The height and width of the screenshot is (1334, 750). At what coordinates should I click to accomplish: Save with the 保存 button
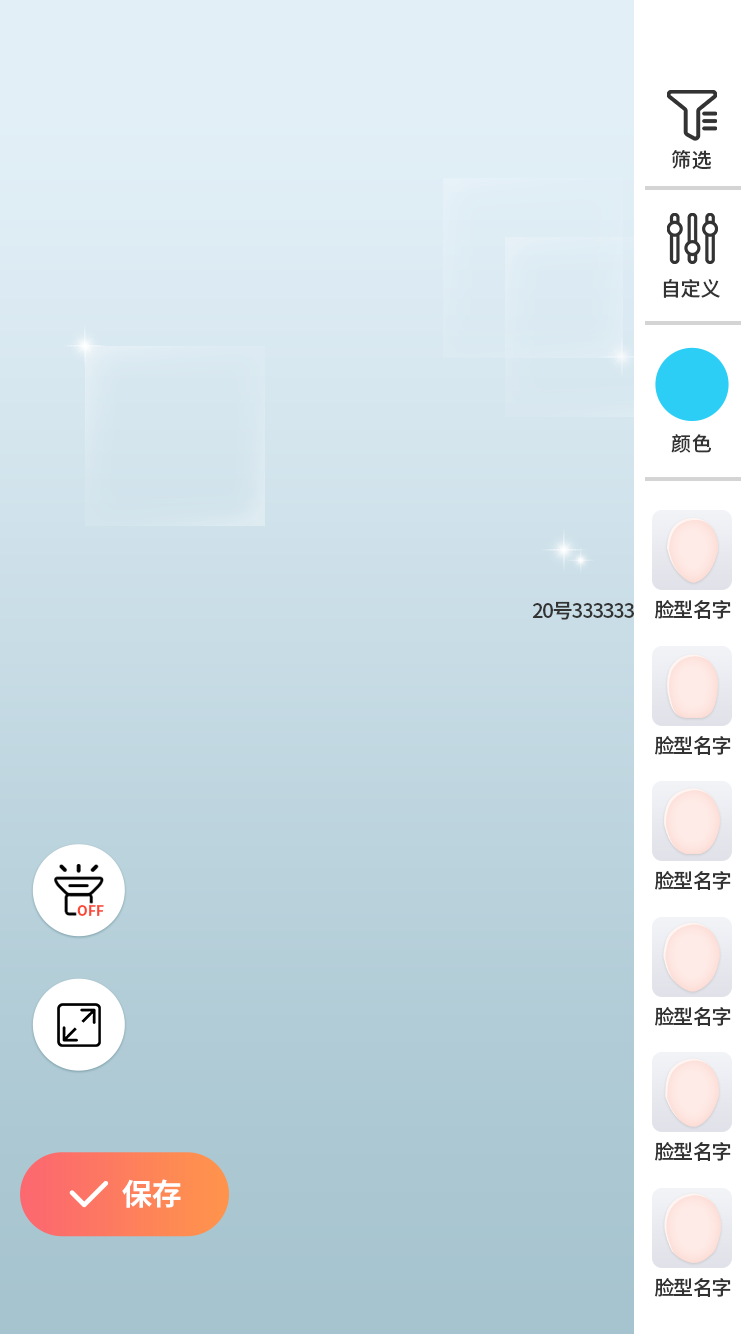[x=125, y=1194]
